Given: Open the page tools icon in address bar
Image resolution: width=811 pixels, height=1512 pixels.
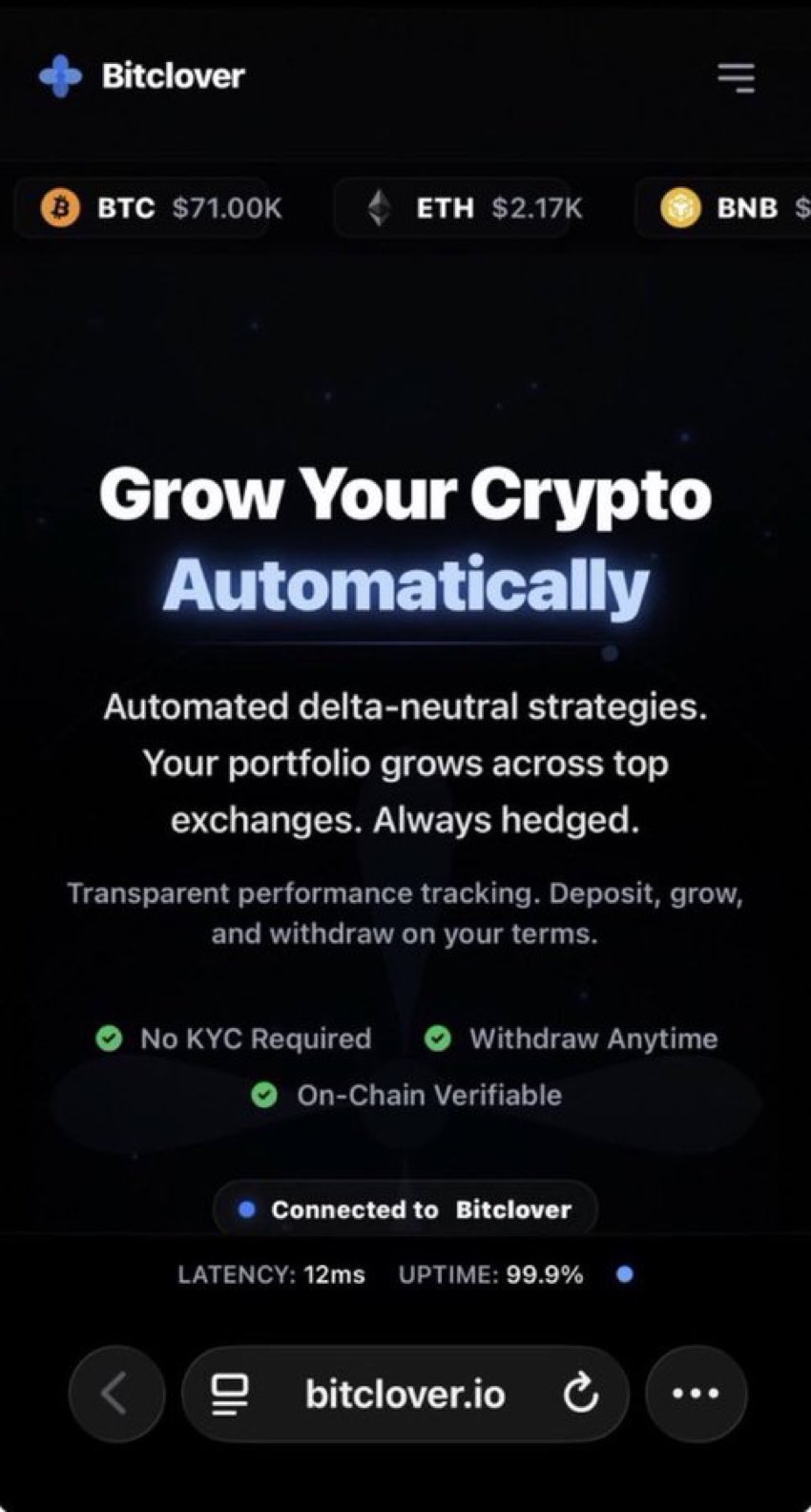Looking at the screenshot, I should [x=230, y=1394].
